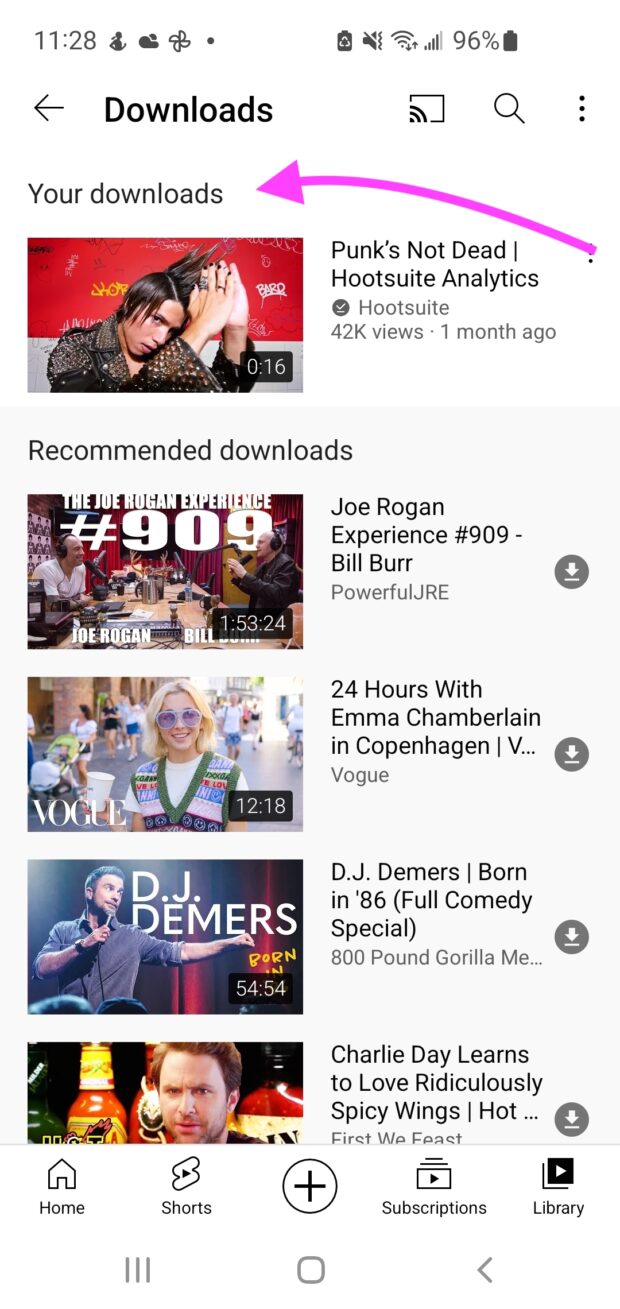Switch to the Shorts tab

pos(186,1188)
